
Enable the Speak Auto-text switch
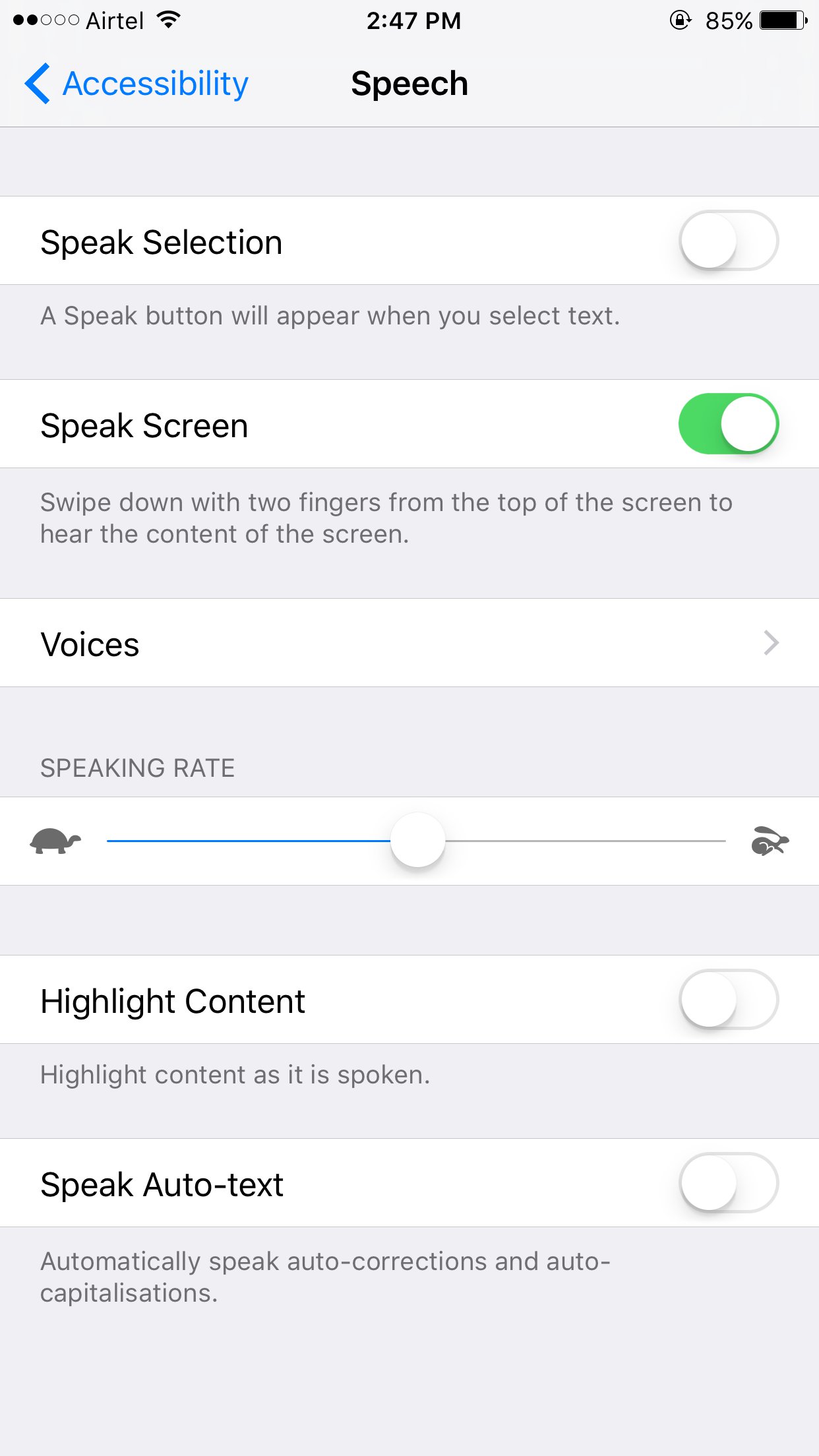tap(729, 1183)
